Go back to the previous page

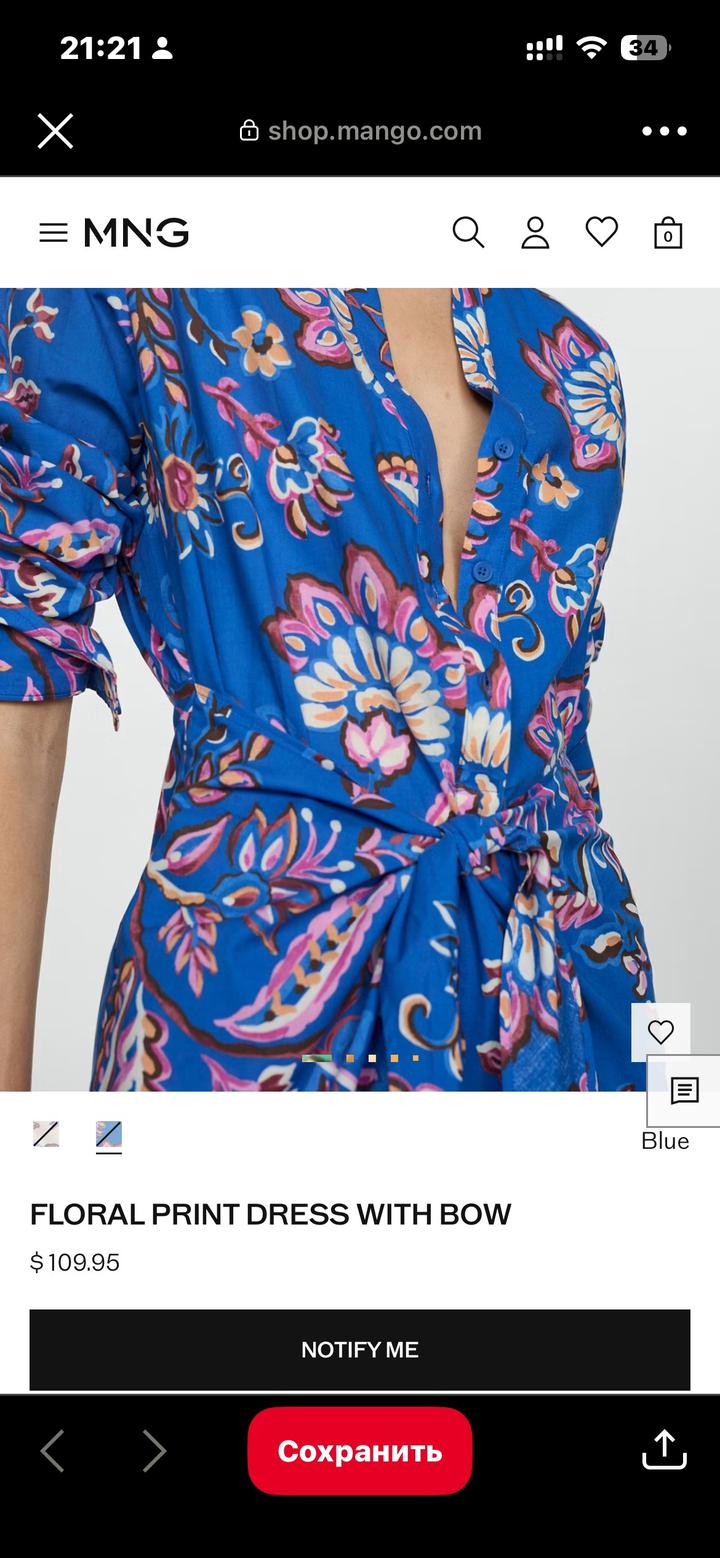click(53, 1451)
